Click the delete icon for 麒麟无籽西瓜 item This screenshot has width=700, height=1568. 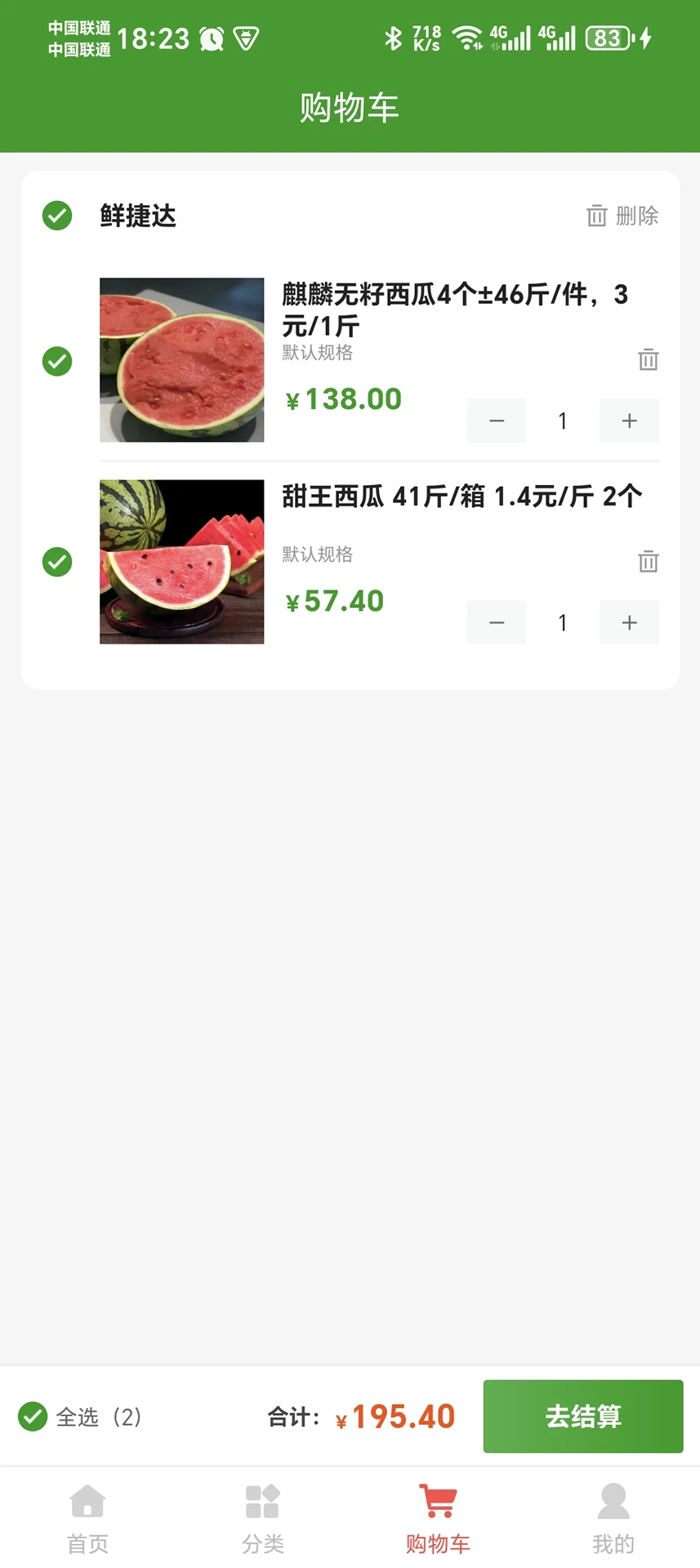pos(648,359)
